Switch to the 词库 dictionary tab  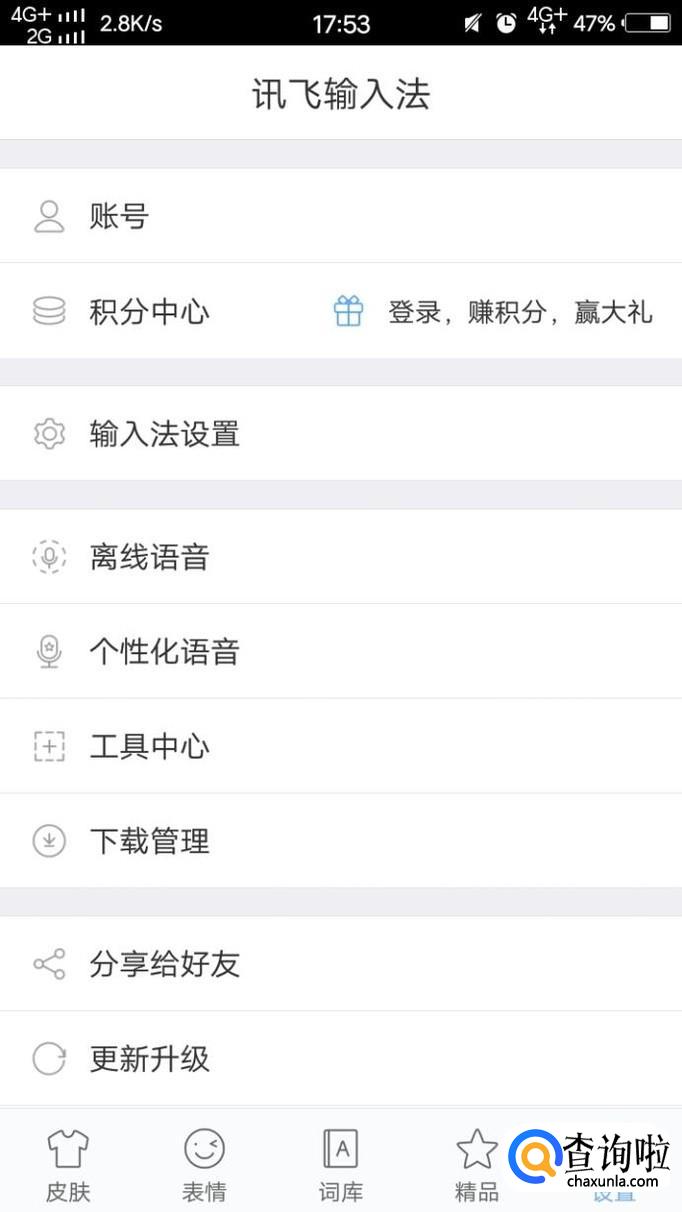pos(341,1165)
